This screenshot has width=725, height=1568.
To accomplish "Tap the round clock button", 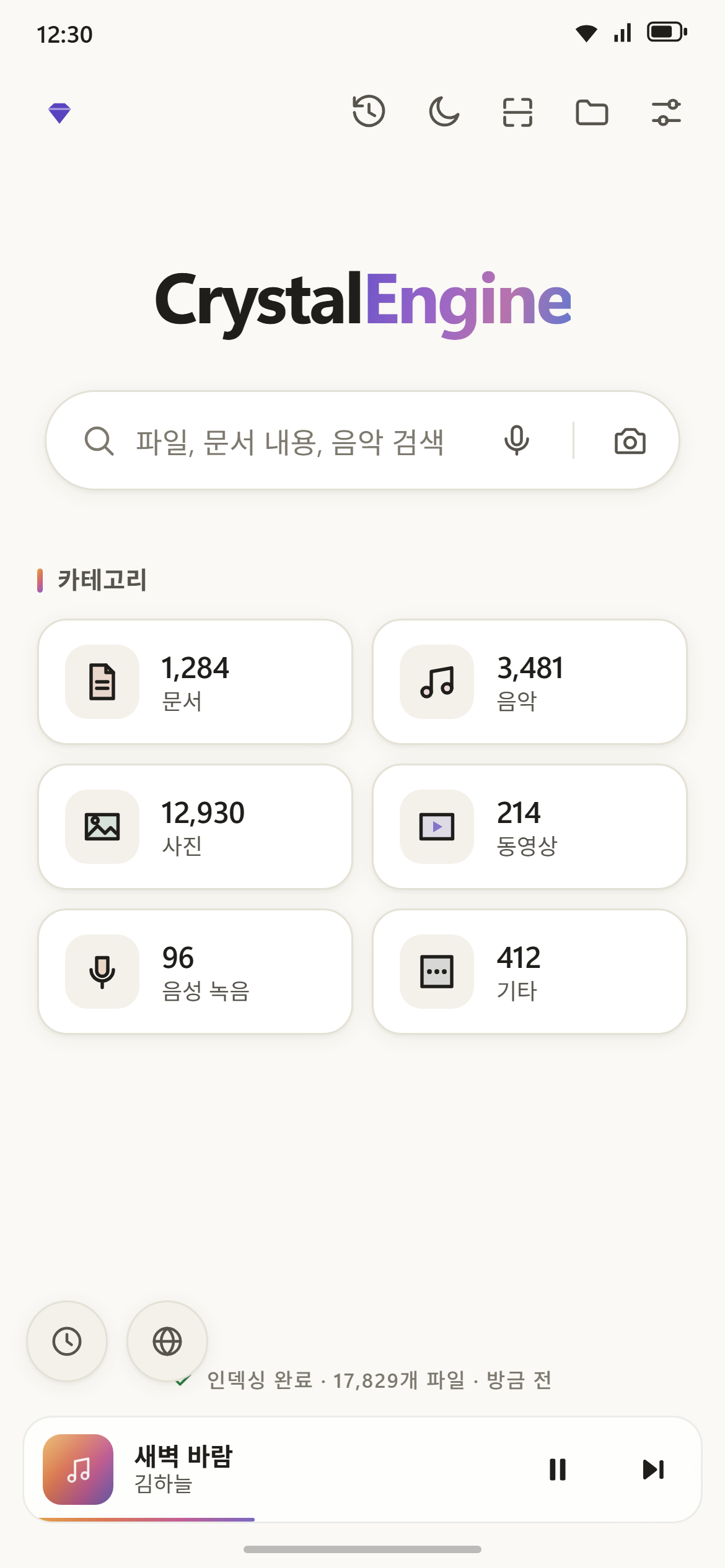I will pos(67,1341).
